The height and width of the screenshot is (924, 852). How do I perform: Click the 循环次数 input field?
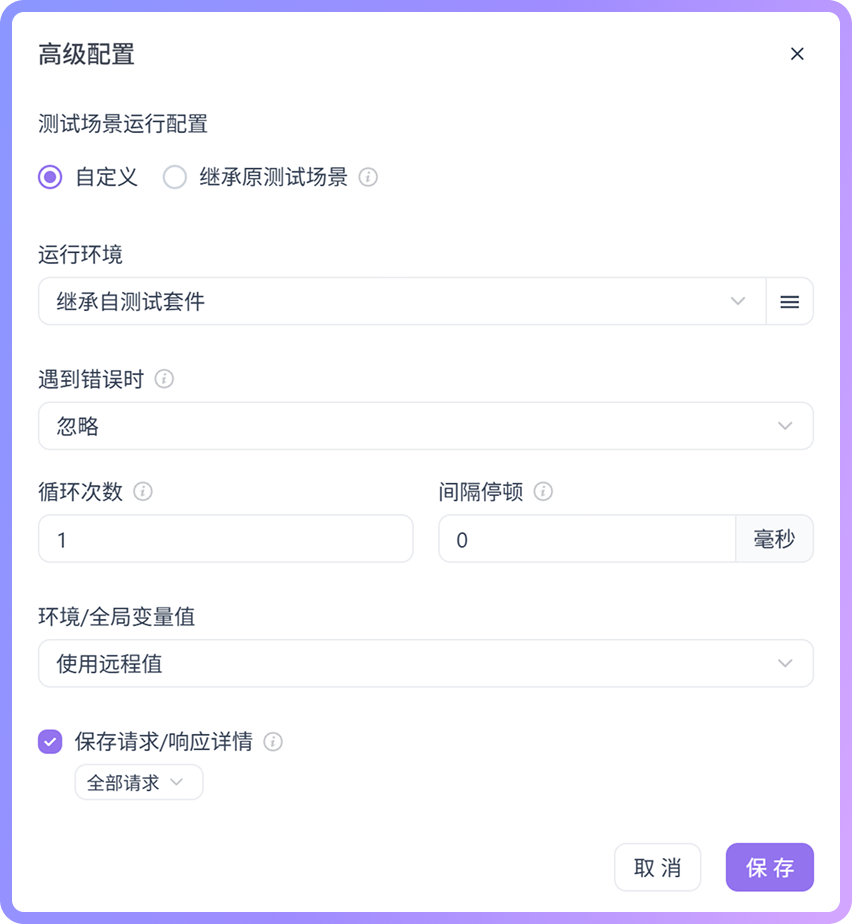[225, 538]
